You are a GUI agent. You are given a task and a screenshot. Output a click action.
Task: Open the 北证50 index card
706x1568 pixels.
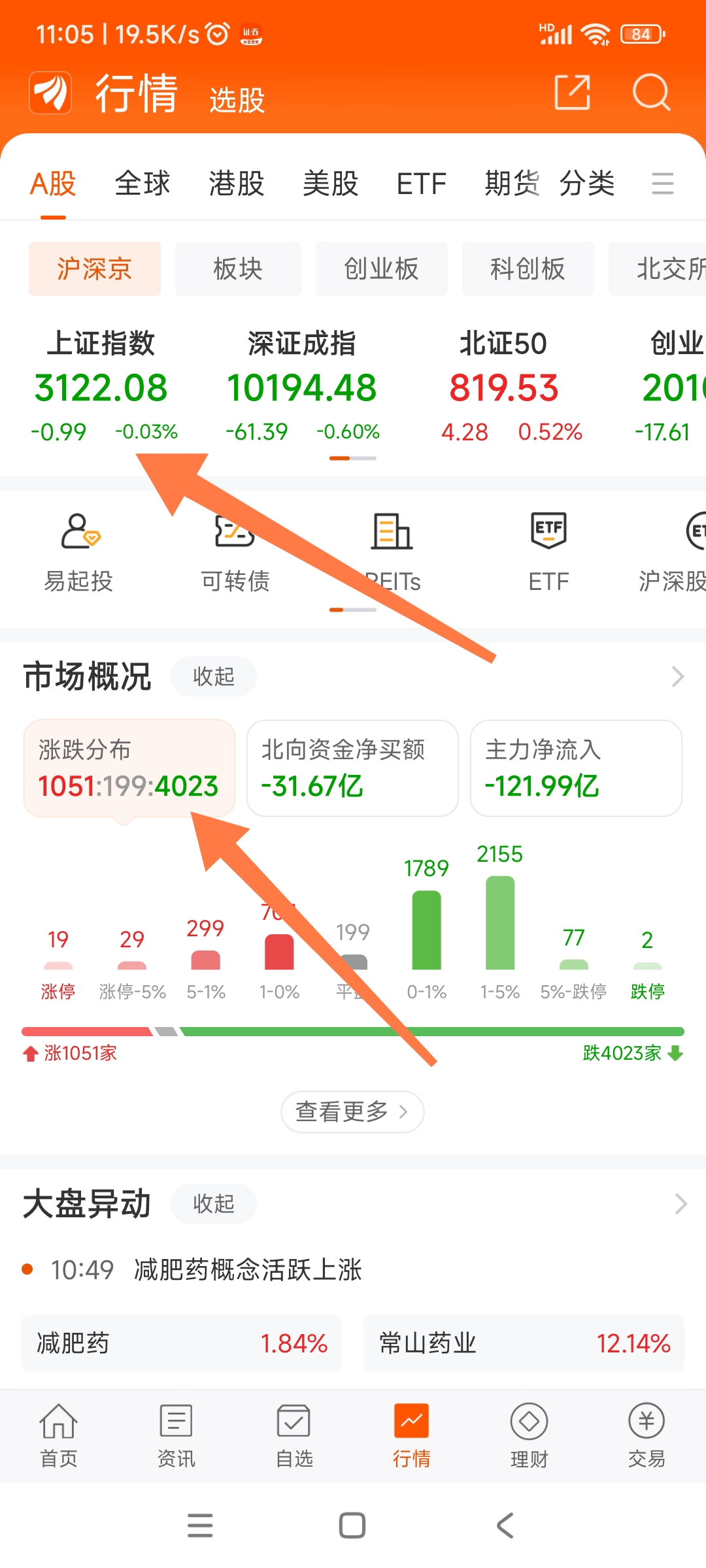(x=503, y=386)
